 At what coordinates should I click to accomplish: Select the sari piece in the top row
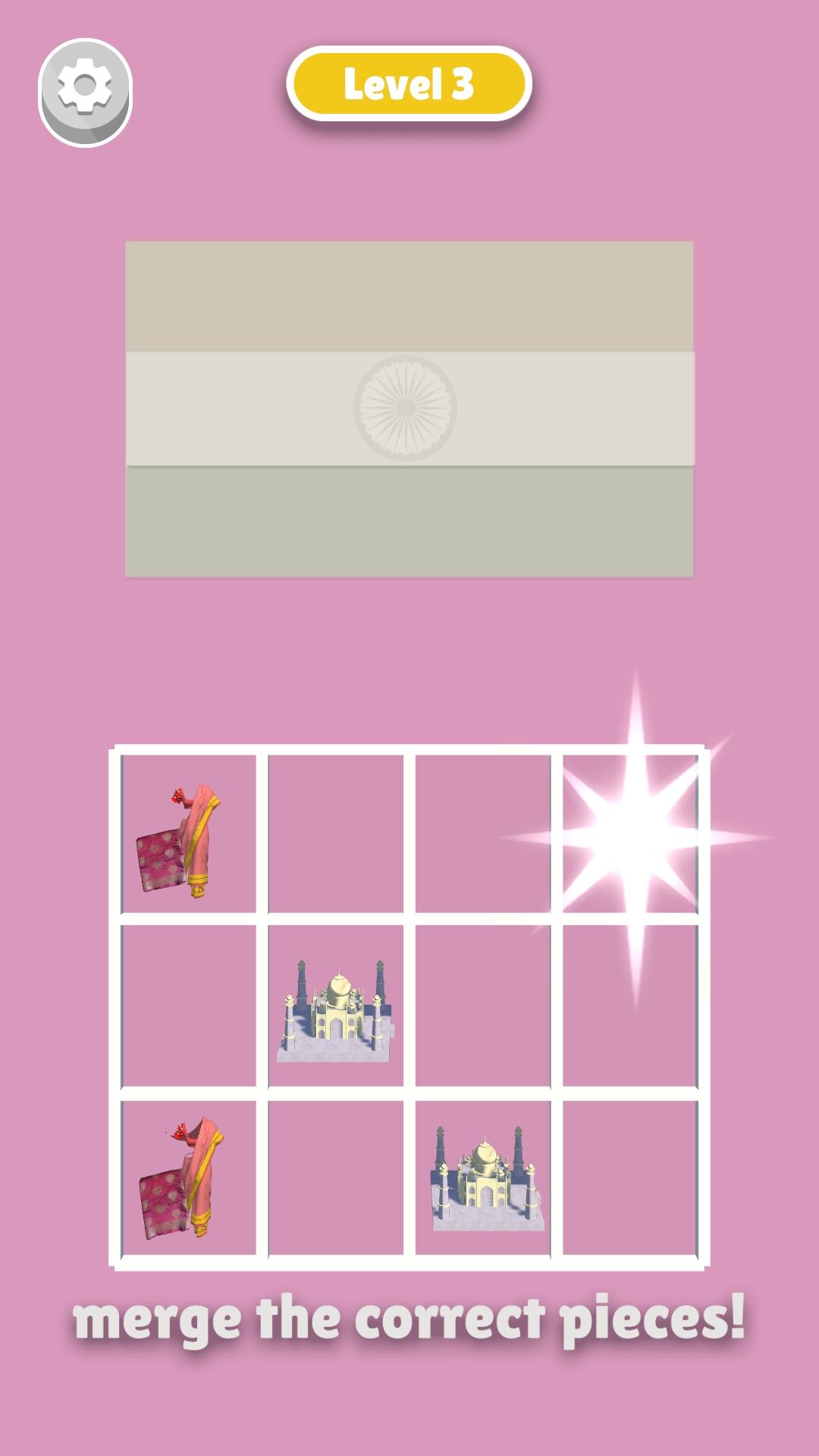click(x=182, y=840)
